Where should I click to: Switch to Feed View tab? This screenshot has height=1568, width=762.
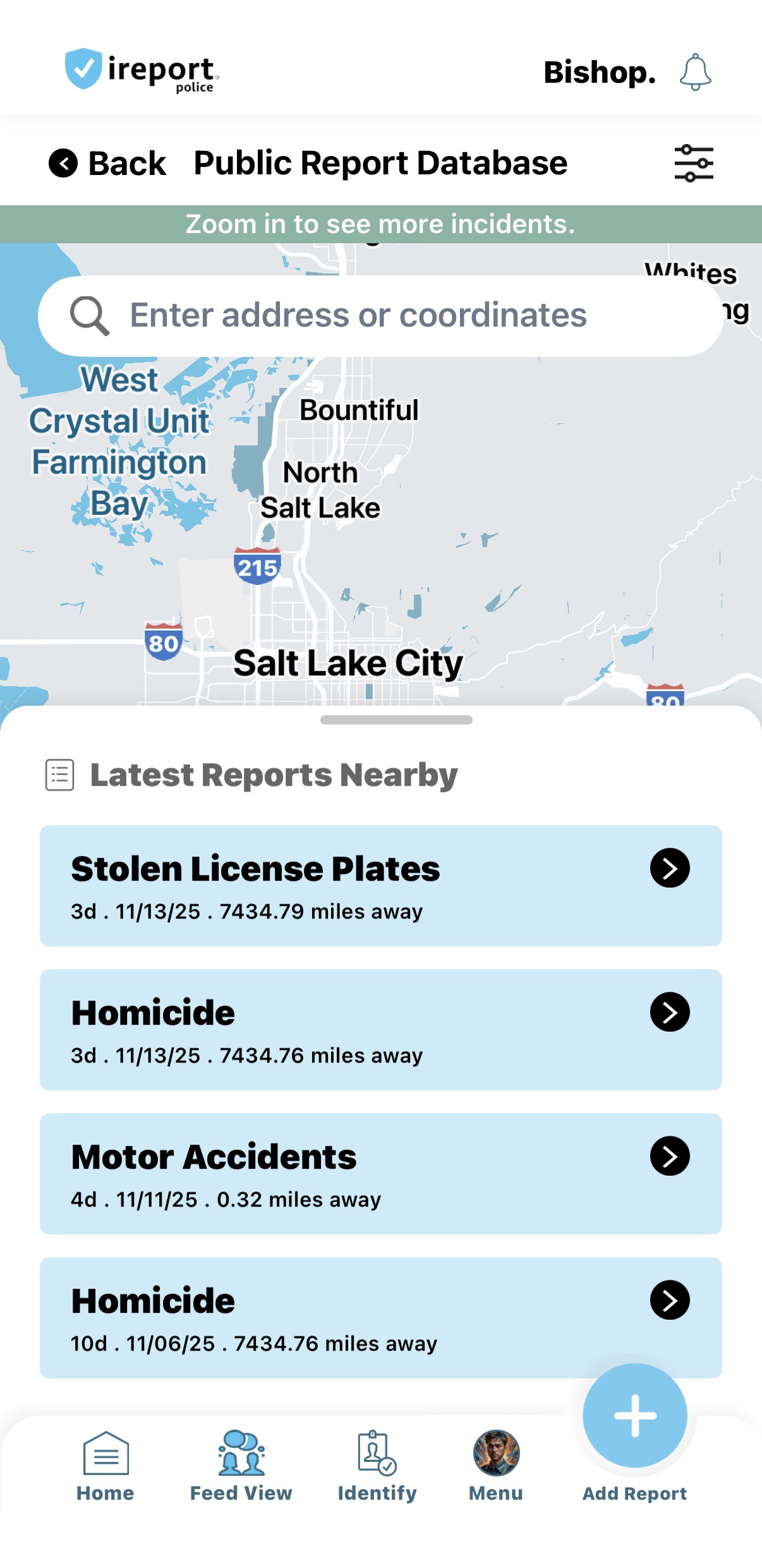coord(241,1466)
